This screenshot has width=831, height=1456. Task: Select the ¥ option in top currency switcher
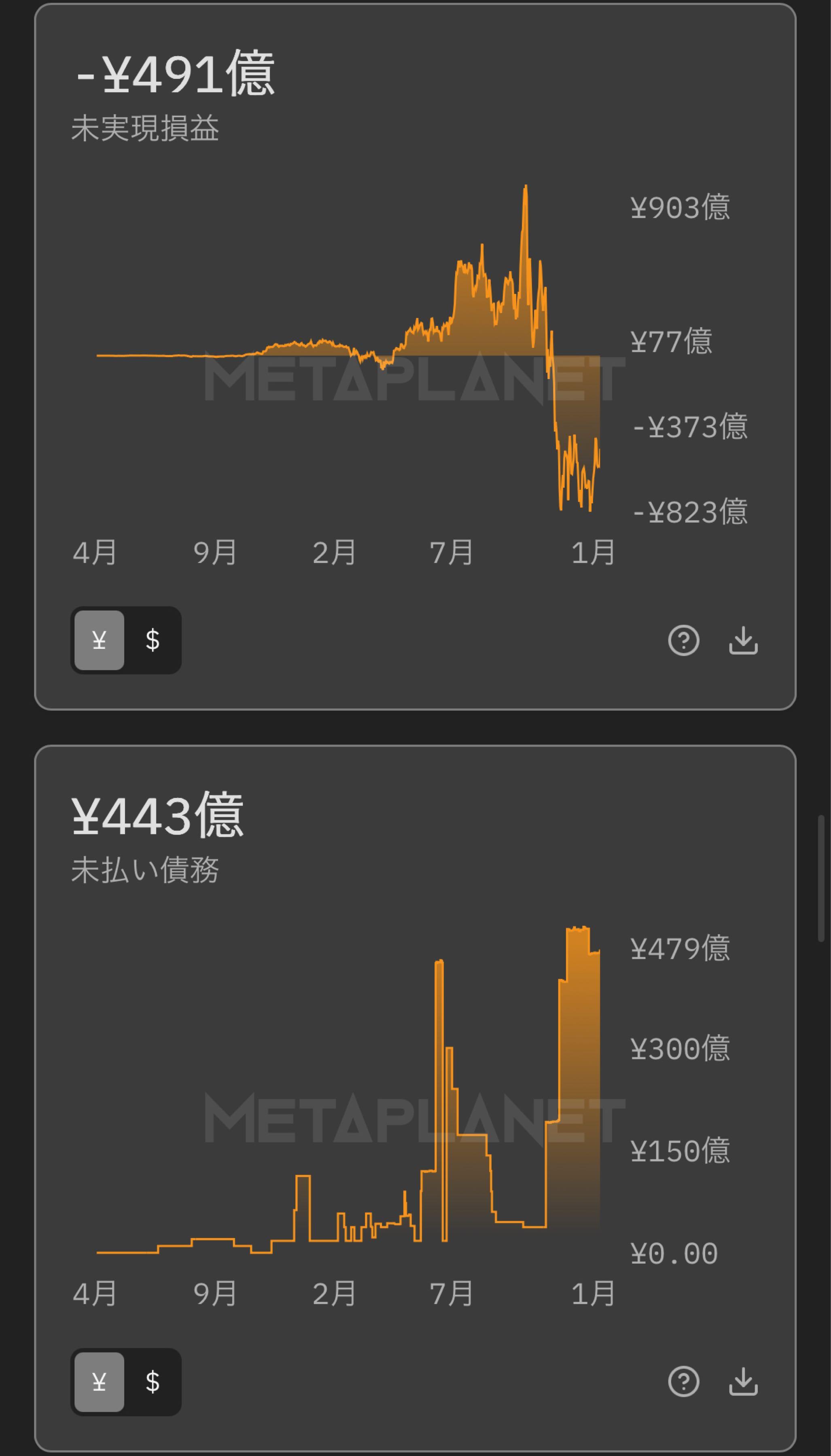click(x=98, y=640)
